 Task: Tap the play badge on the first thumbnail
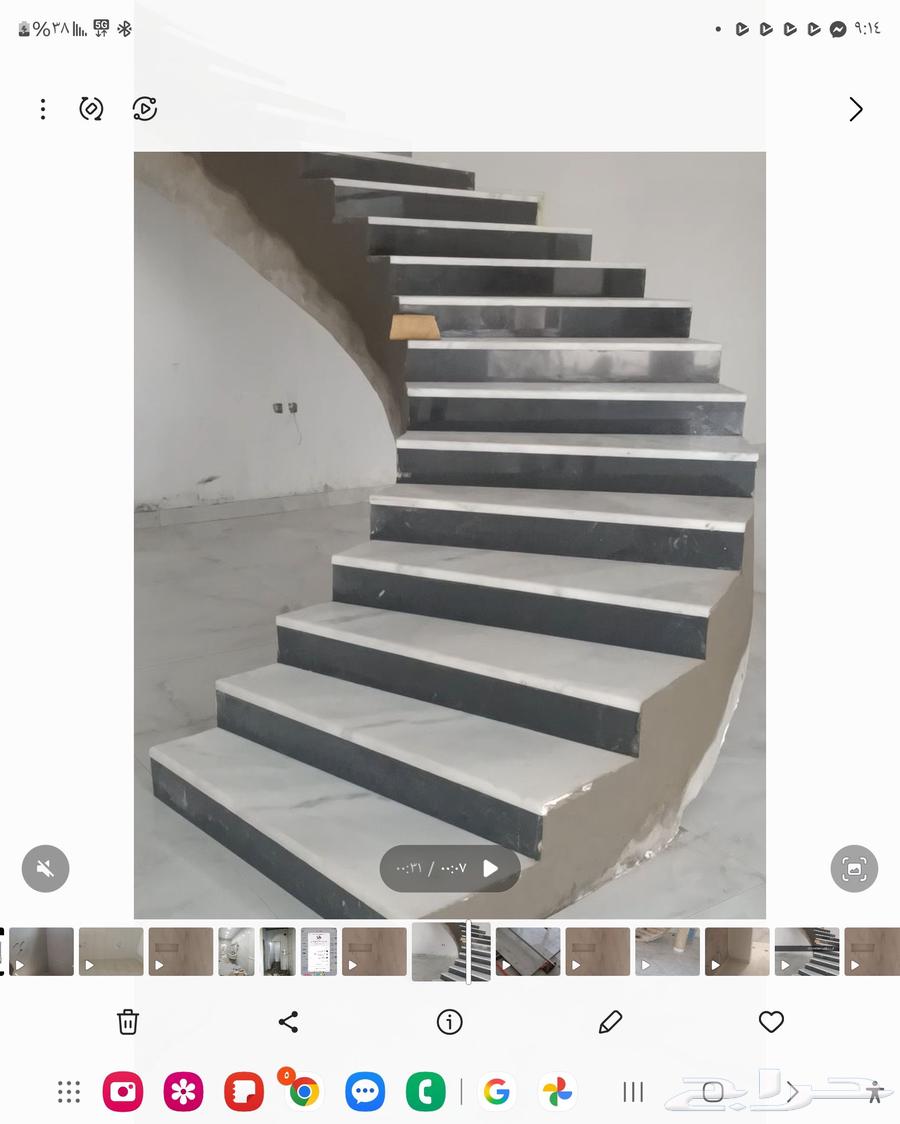point(18,966)
